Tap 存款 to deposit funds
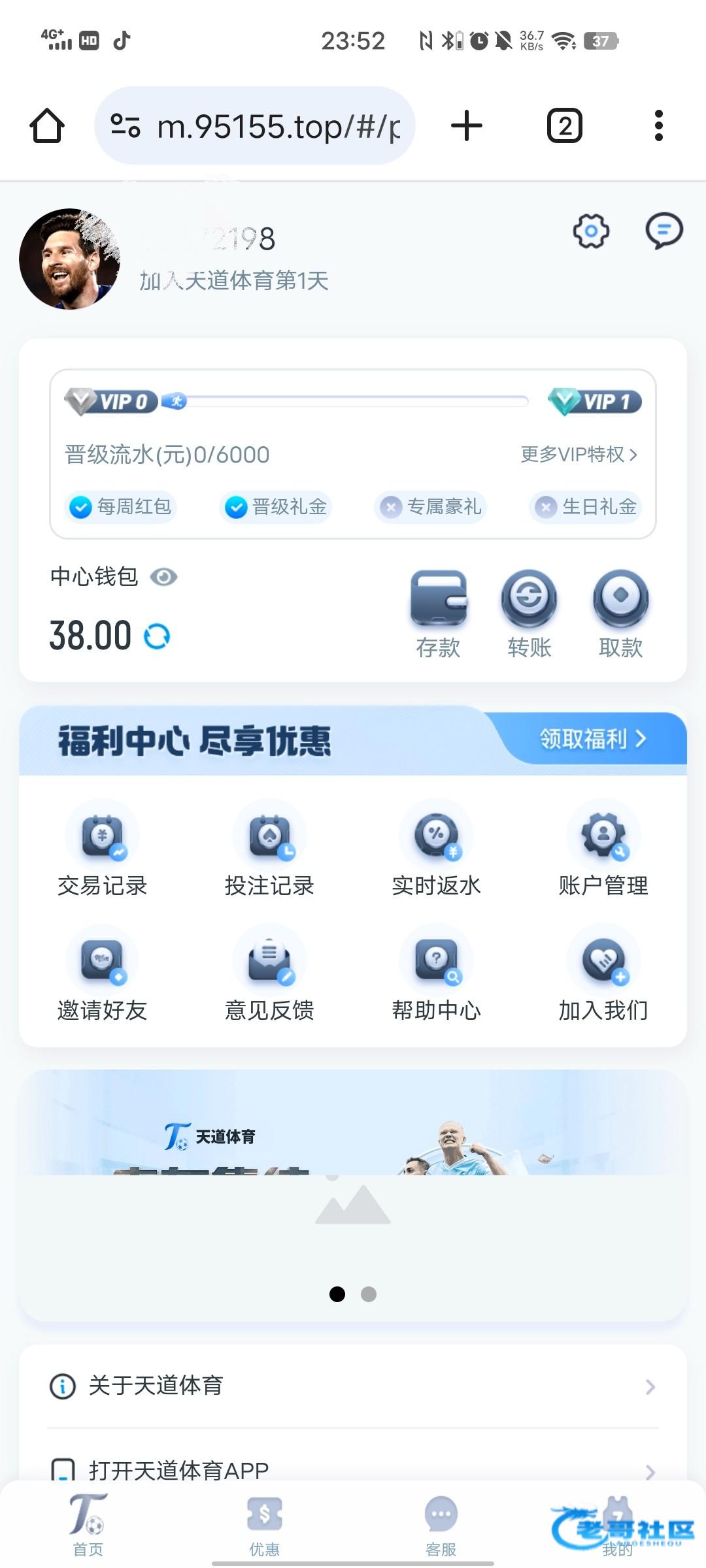Viewport: 706px width, 1568px height. (438, 614)
